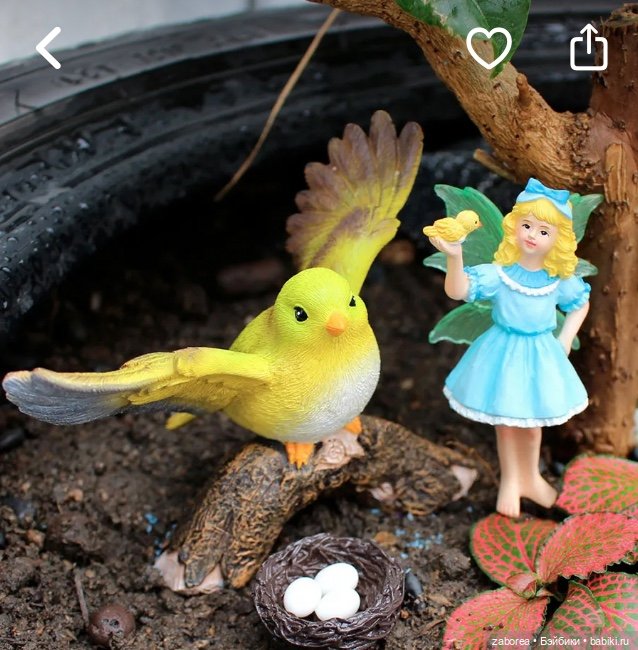The width and height of the screenshot is (638, 650).
Task: Like this photo with the heart
Action: 488,47
